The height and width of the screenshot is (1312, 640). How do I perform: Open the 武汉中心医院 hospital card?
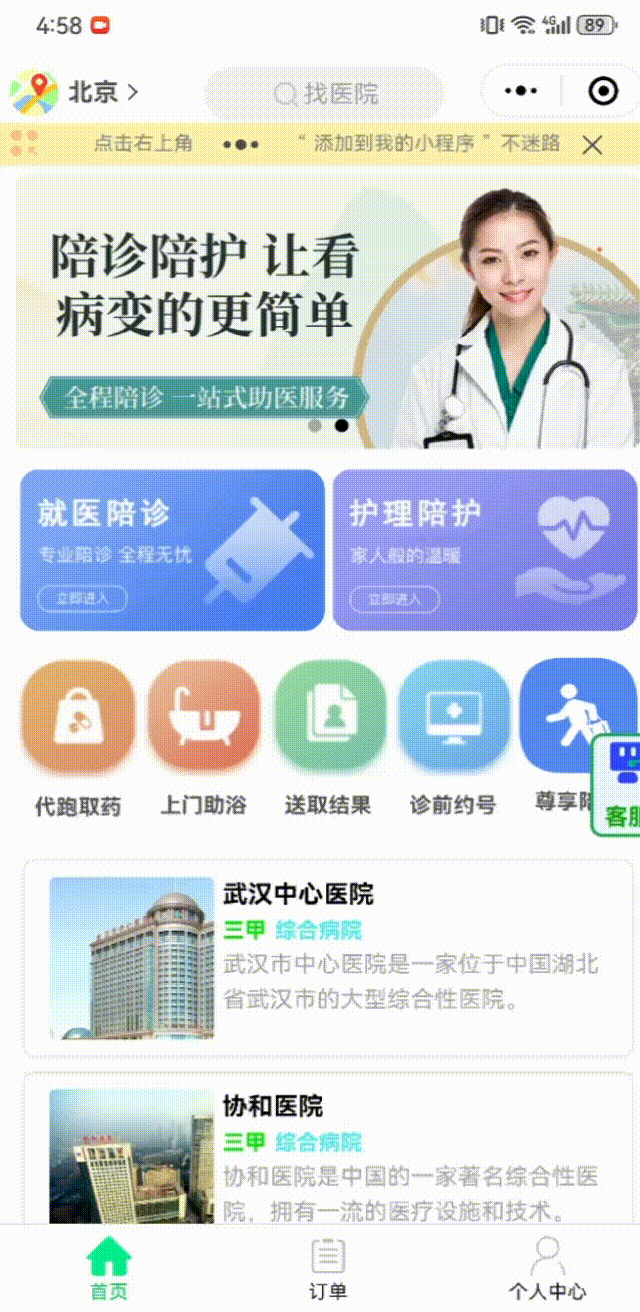(327, 958)
